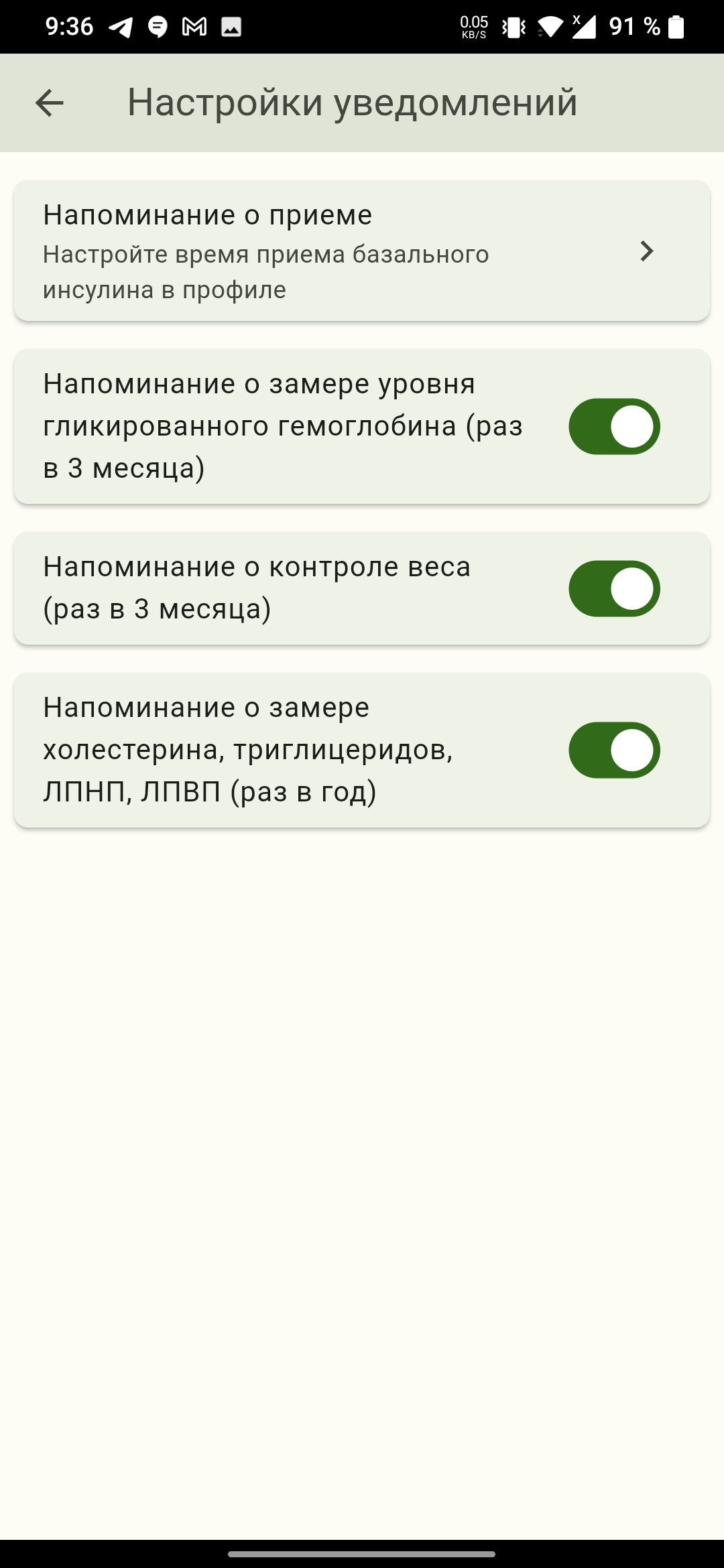Go back from notification settings
Screen dimensions: 724x1568
coord(50,103)
